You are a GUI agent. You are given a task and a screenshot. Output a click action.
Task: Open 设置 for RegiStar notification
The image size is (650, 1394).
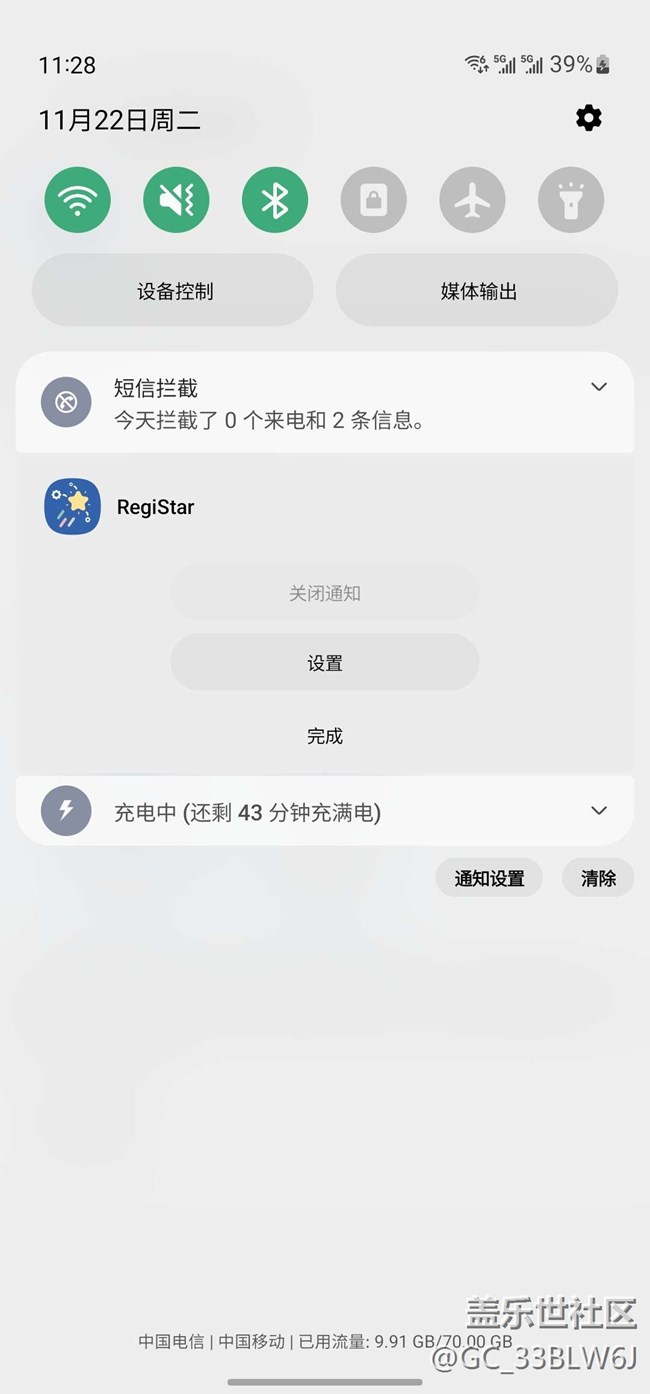tap(324, 663)
